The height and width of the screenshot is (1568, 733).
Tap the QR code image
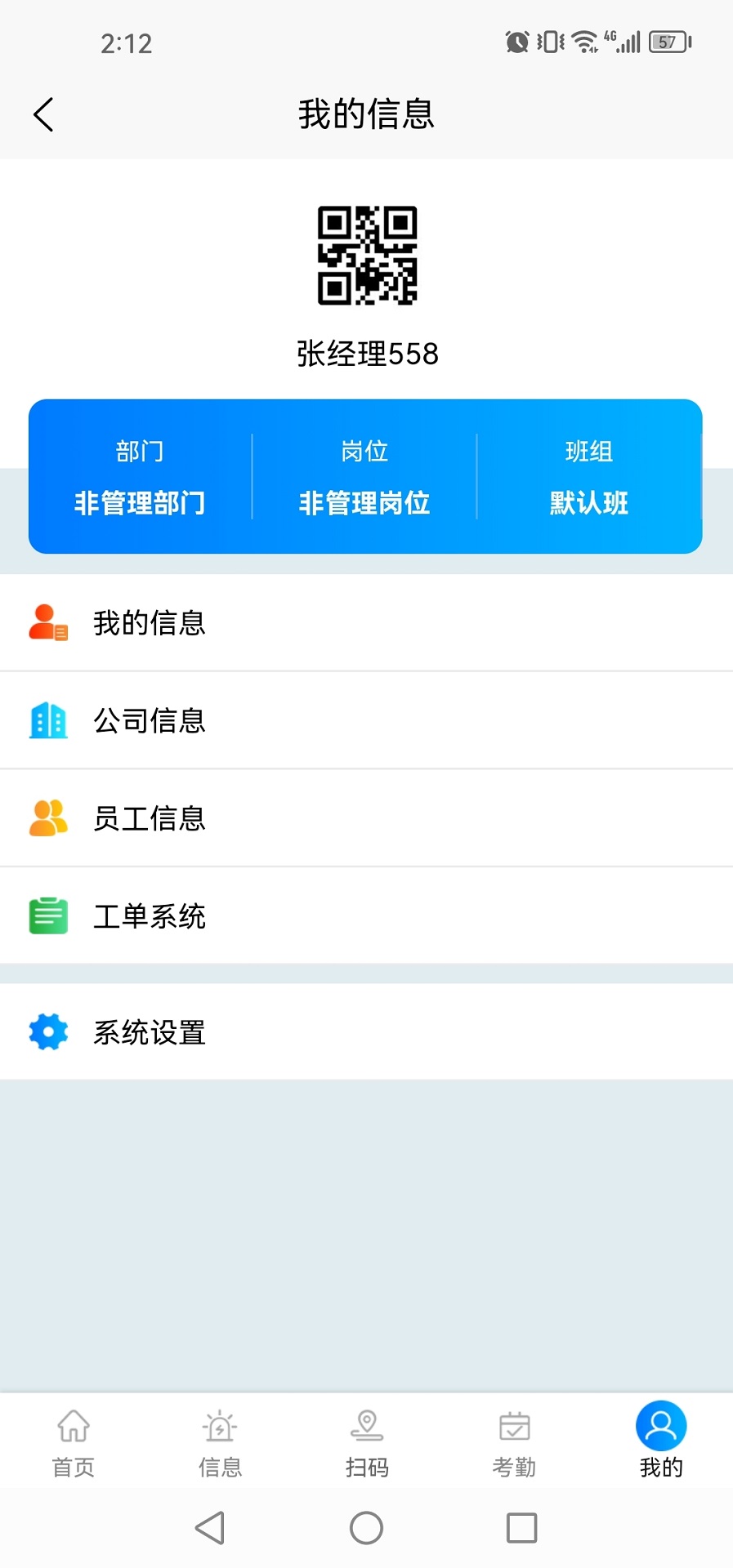click(x=366, y=257)
